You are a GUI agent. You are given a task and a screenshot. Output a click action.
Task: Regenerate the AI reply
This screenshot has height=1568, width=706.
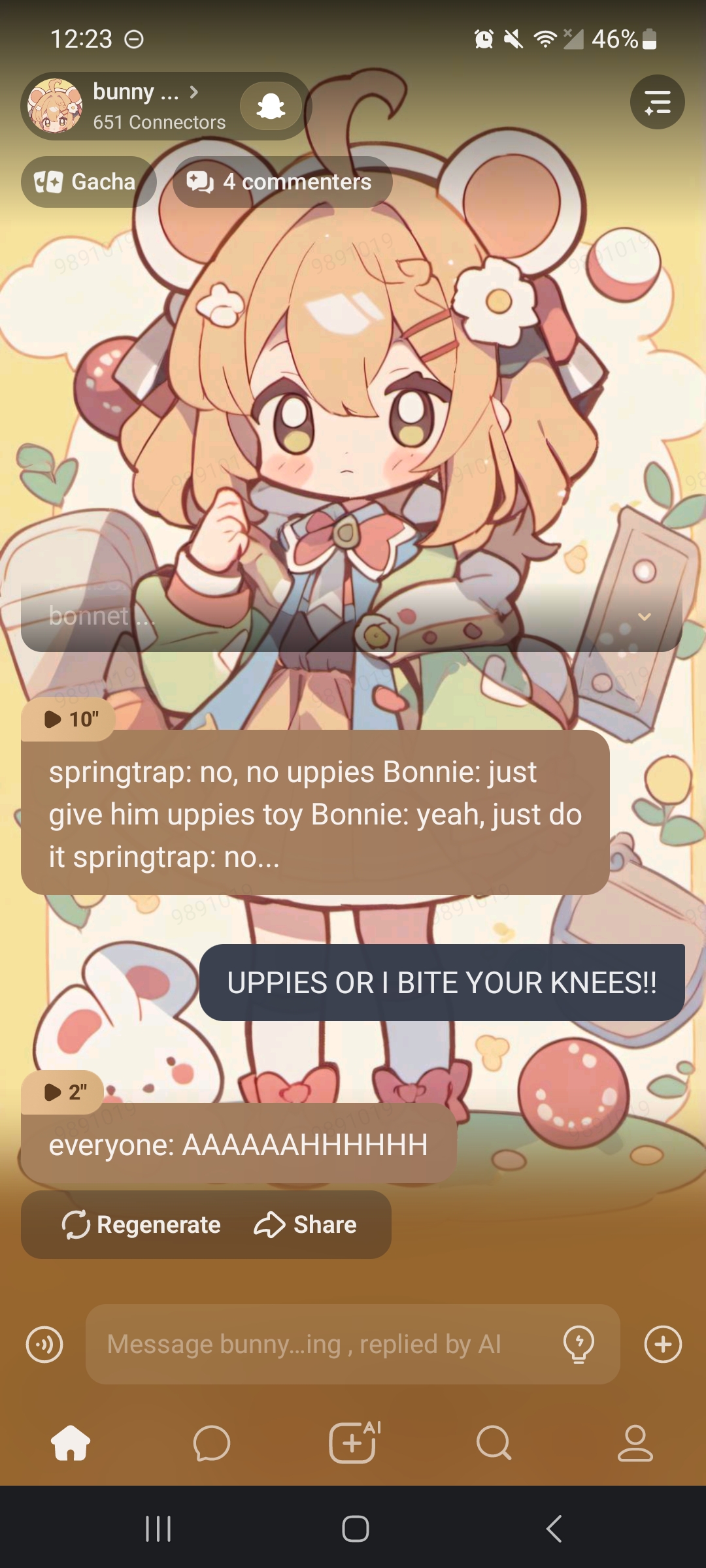(x=141, y=1224)
